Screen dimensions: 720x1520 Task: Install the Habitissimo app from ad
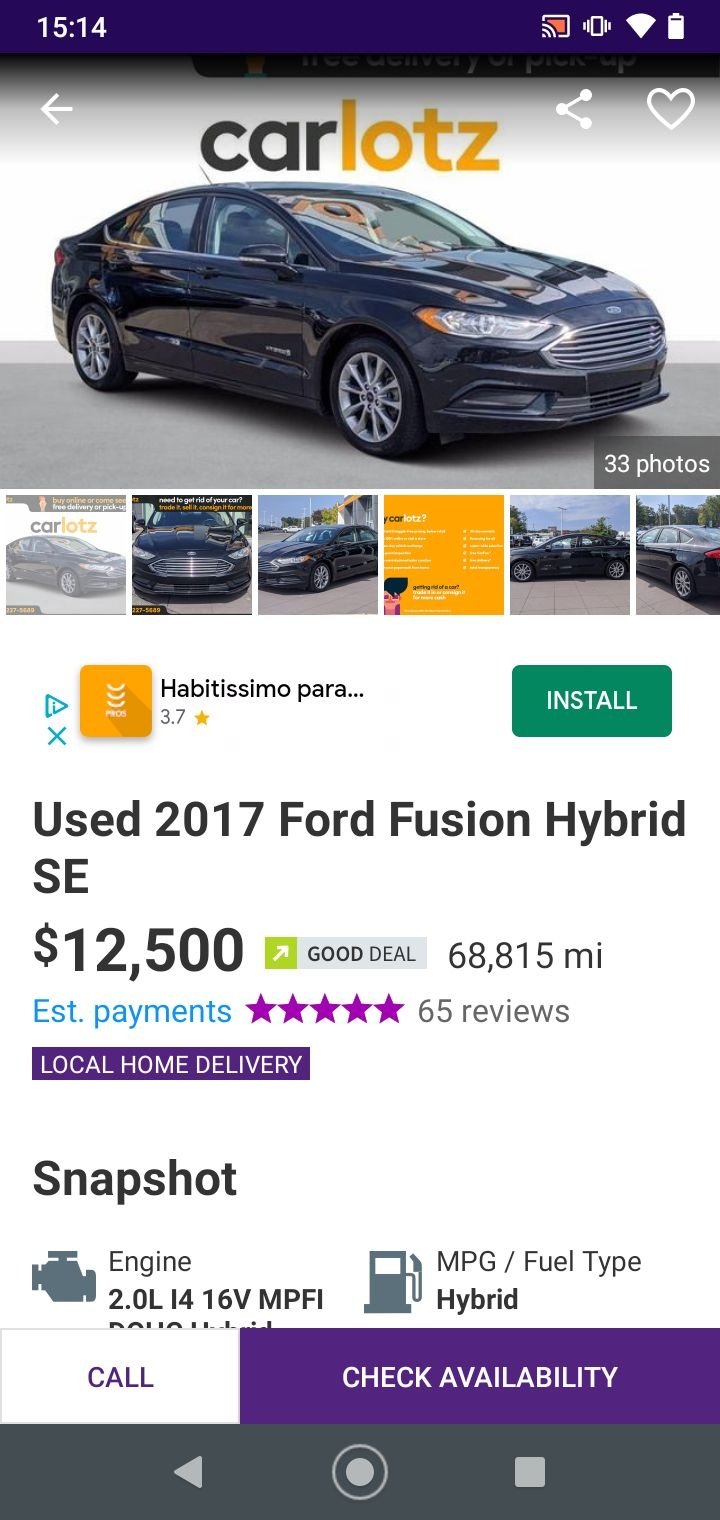[x=591, y=701]
